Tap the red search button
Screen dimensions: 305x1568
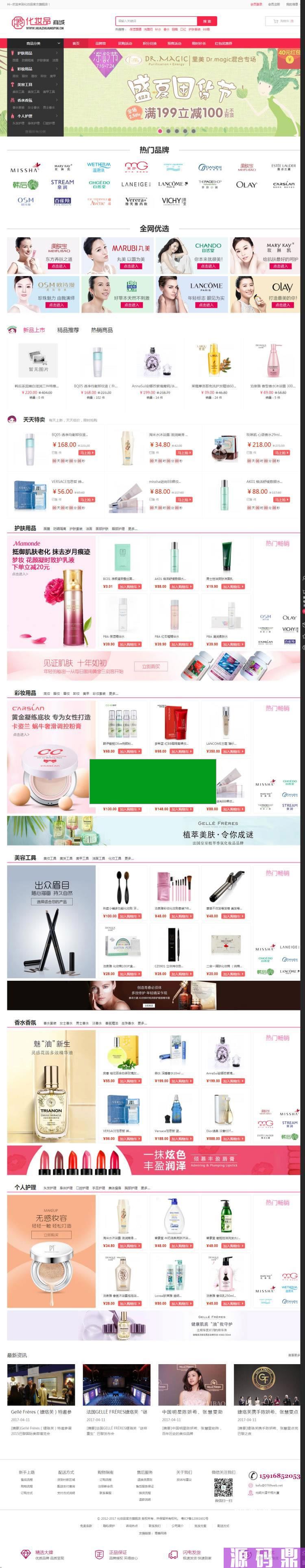(x=207, y=21)
